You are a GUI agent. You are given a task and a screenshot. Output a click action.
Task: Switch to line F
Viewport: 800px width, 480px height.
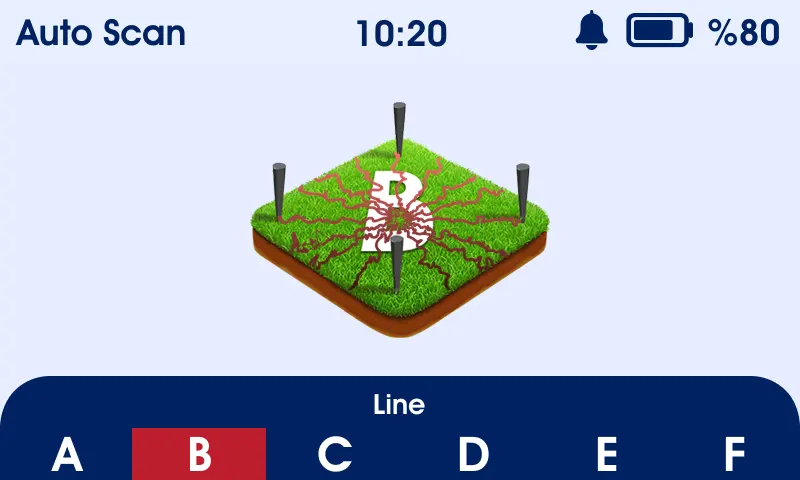[734, 455]
